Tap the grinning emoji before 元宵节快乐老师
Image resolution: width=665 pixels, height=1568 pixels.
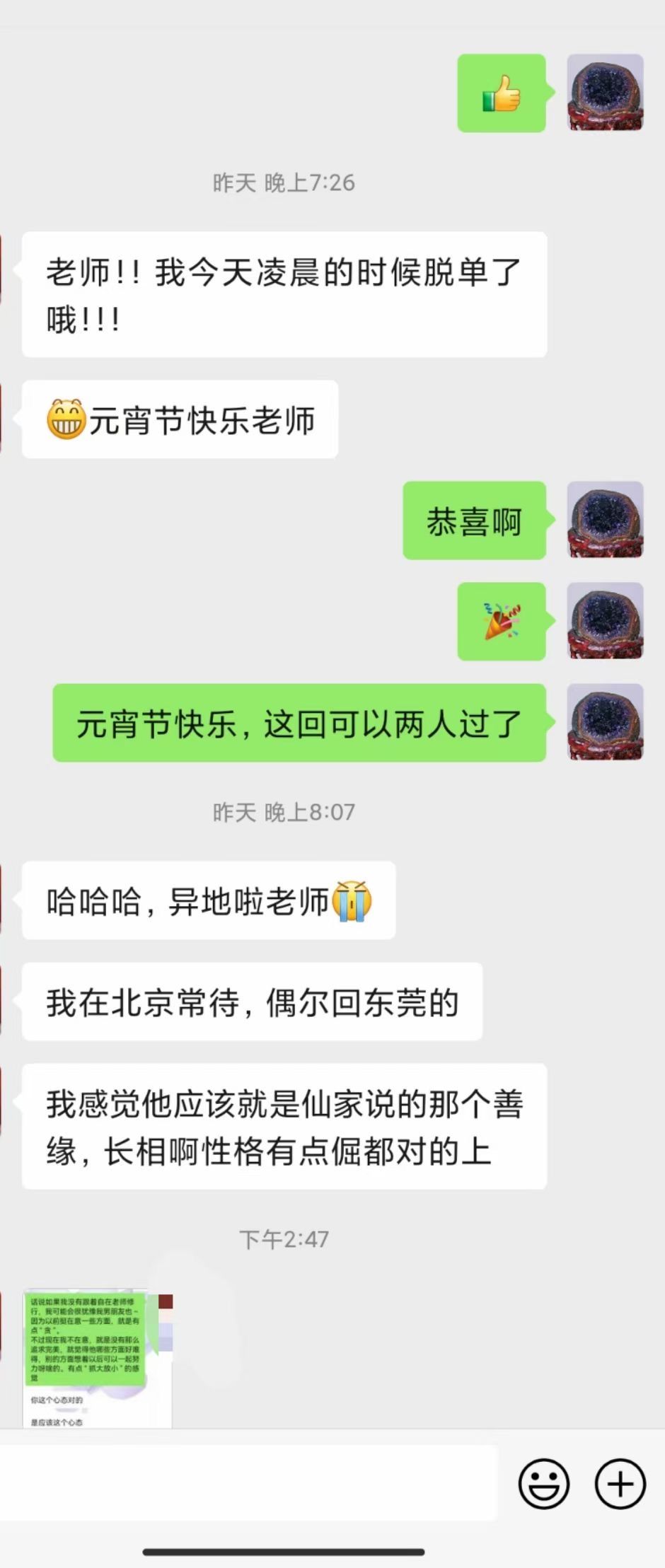(65, 419)
